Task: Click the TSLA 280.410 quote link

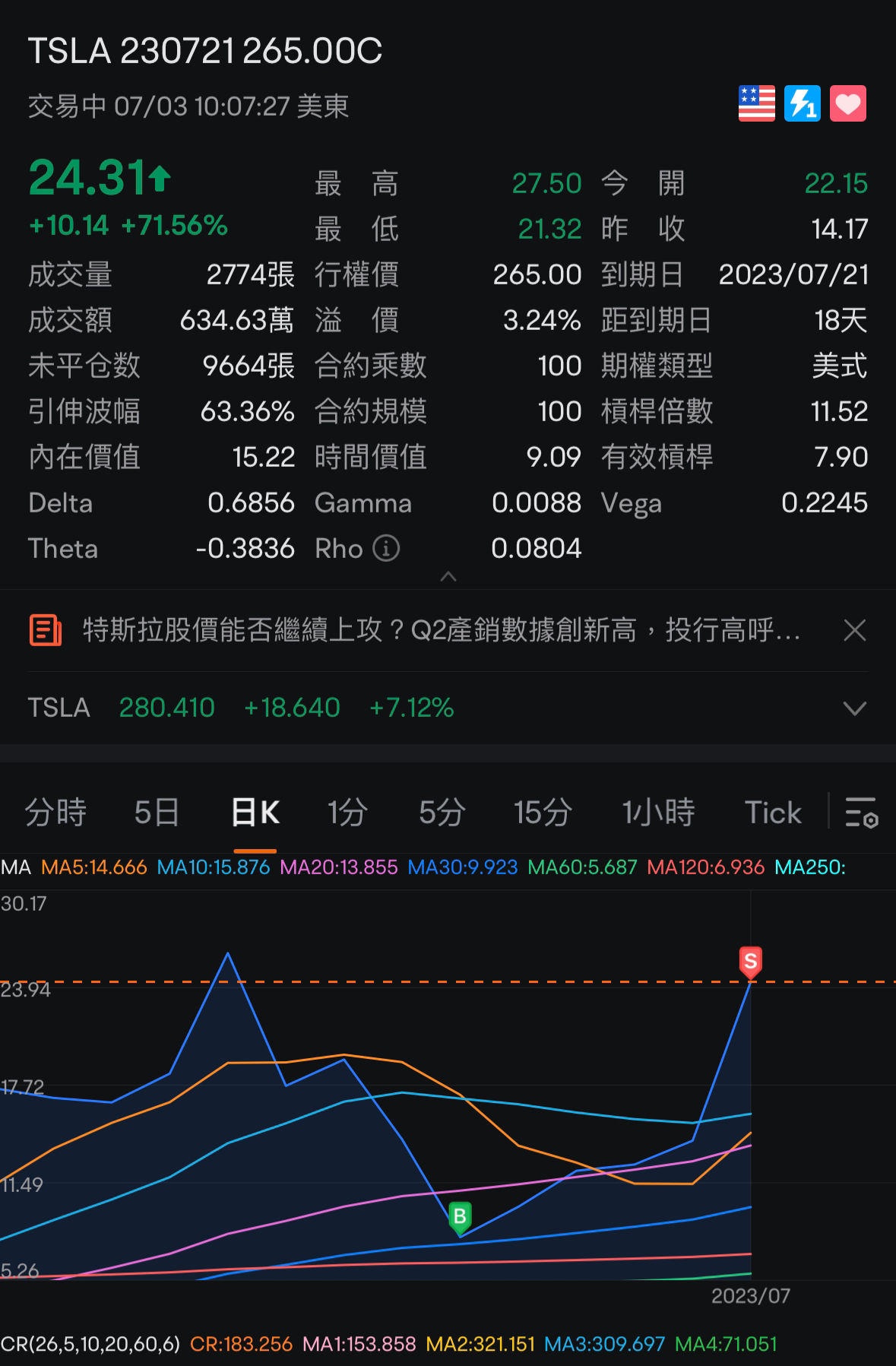Action: click(167, 708)
